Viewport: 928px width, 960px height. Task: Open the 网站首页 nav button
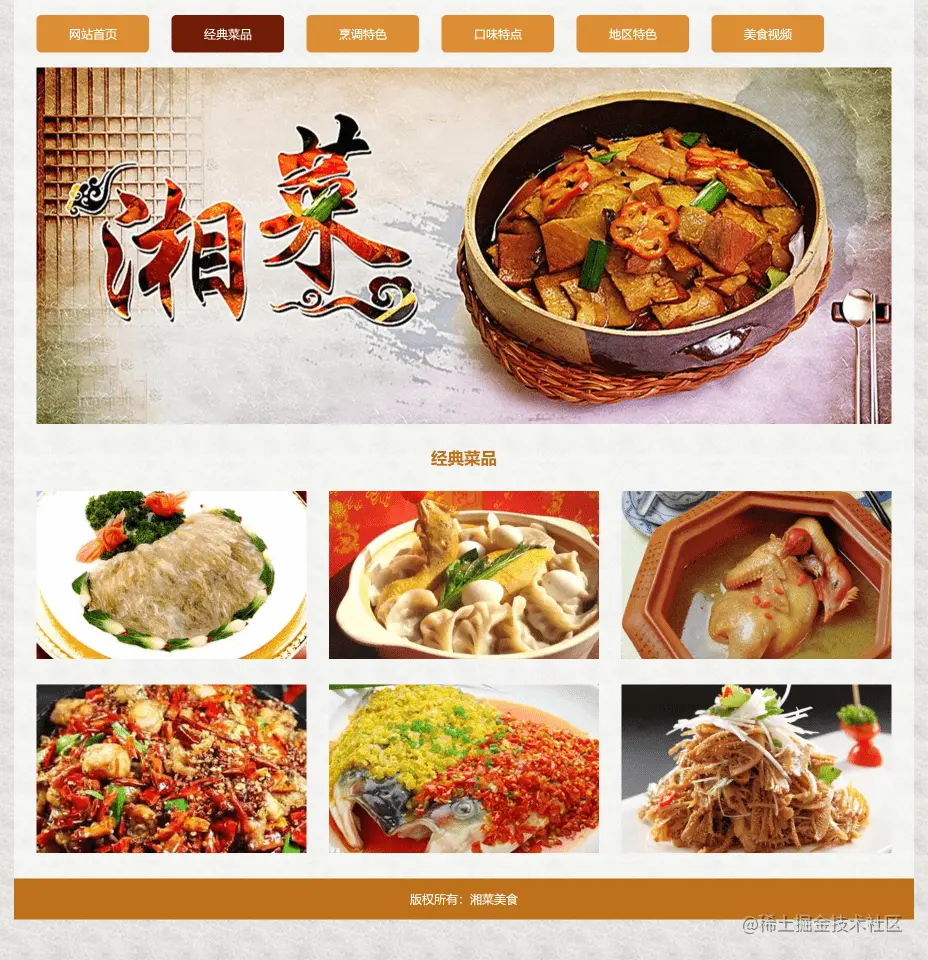click(92, 34)
